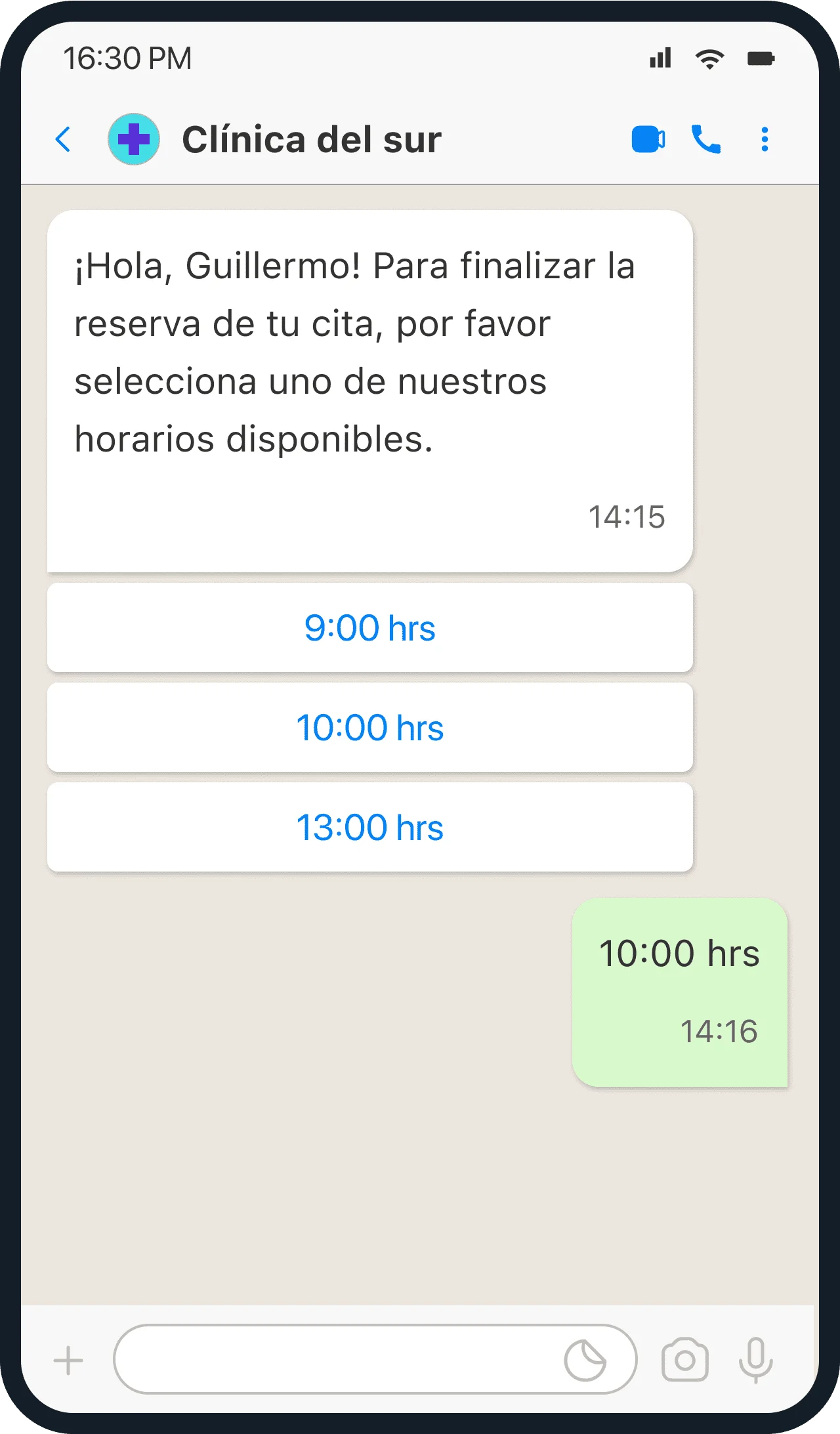Open the camera to send a photo

684,1360
